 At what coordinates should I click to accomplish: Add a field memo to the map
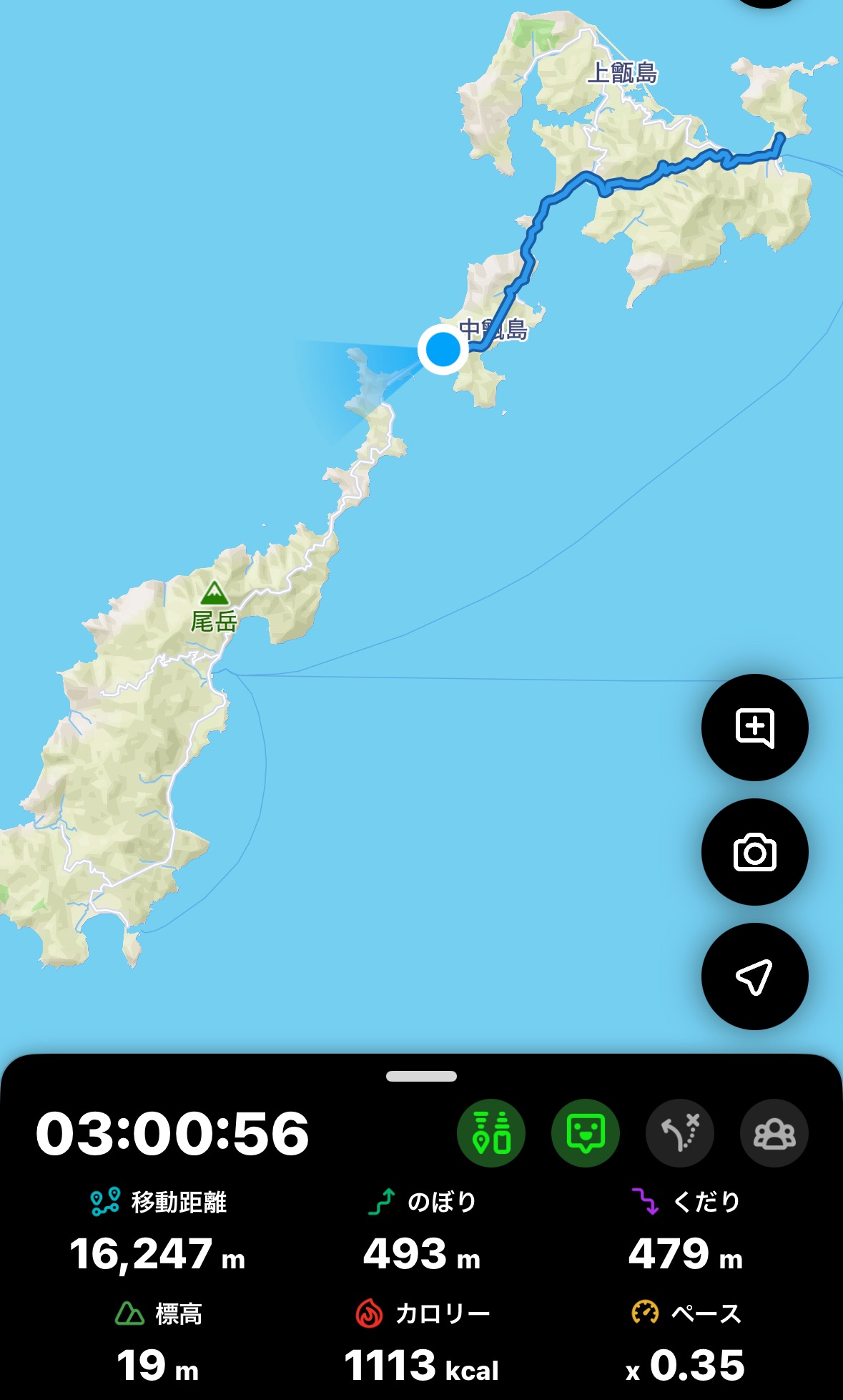click(754, 728)
